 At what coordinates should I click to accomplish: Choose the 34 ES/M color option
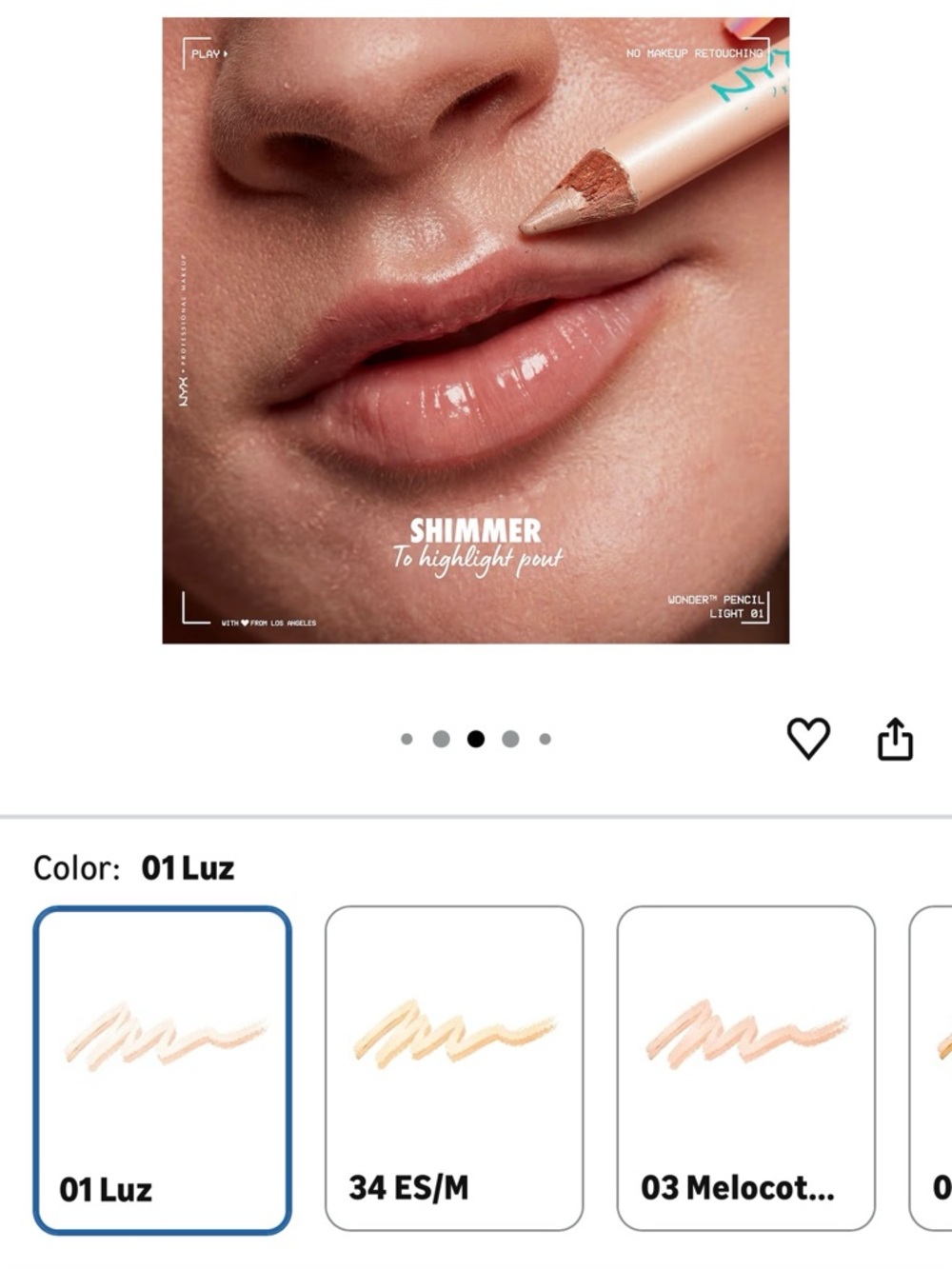[454, 1069]
